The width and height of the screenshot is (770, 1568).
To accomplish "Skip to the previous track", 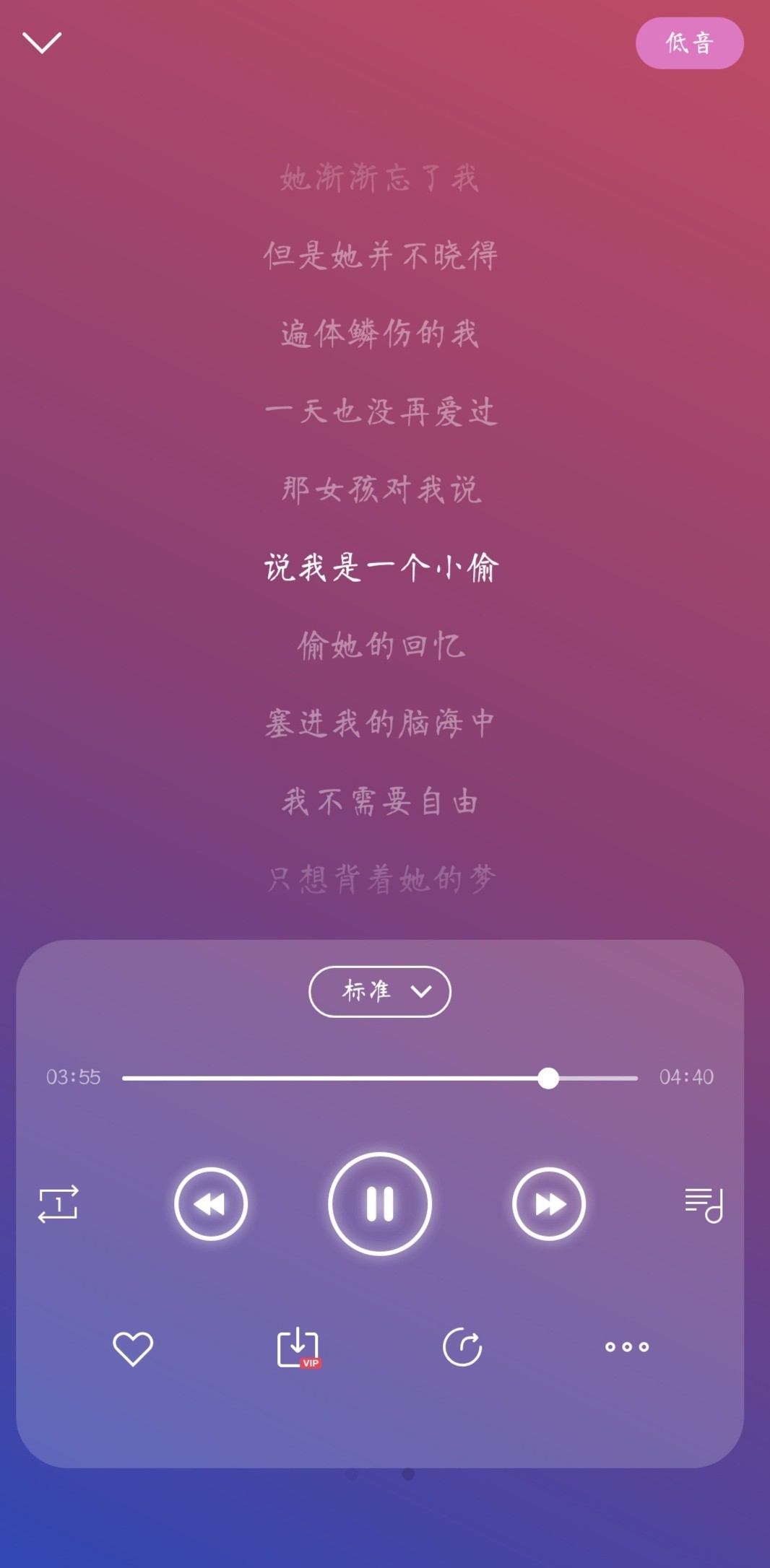I will coord(211,1204).
